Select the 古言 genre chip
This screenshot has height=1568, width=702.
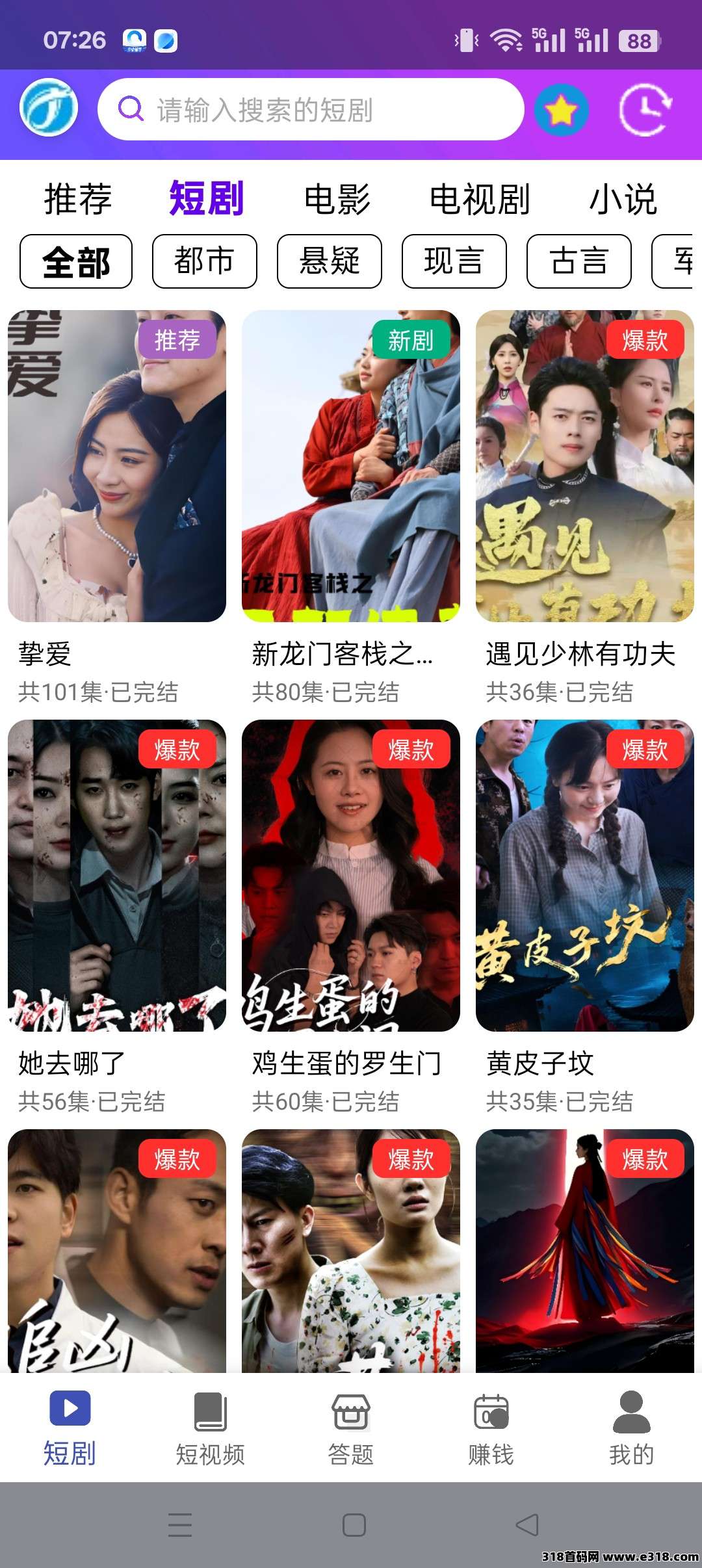click(x=578, y=261)
